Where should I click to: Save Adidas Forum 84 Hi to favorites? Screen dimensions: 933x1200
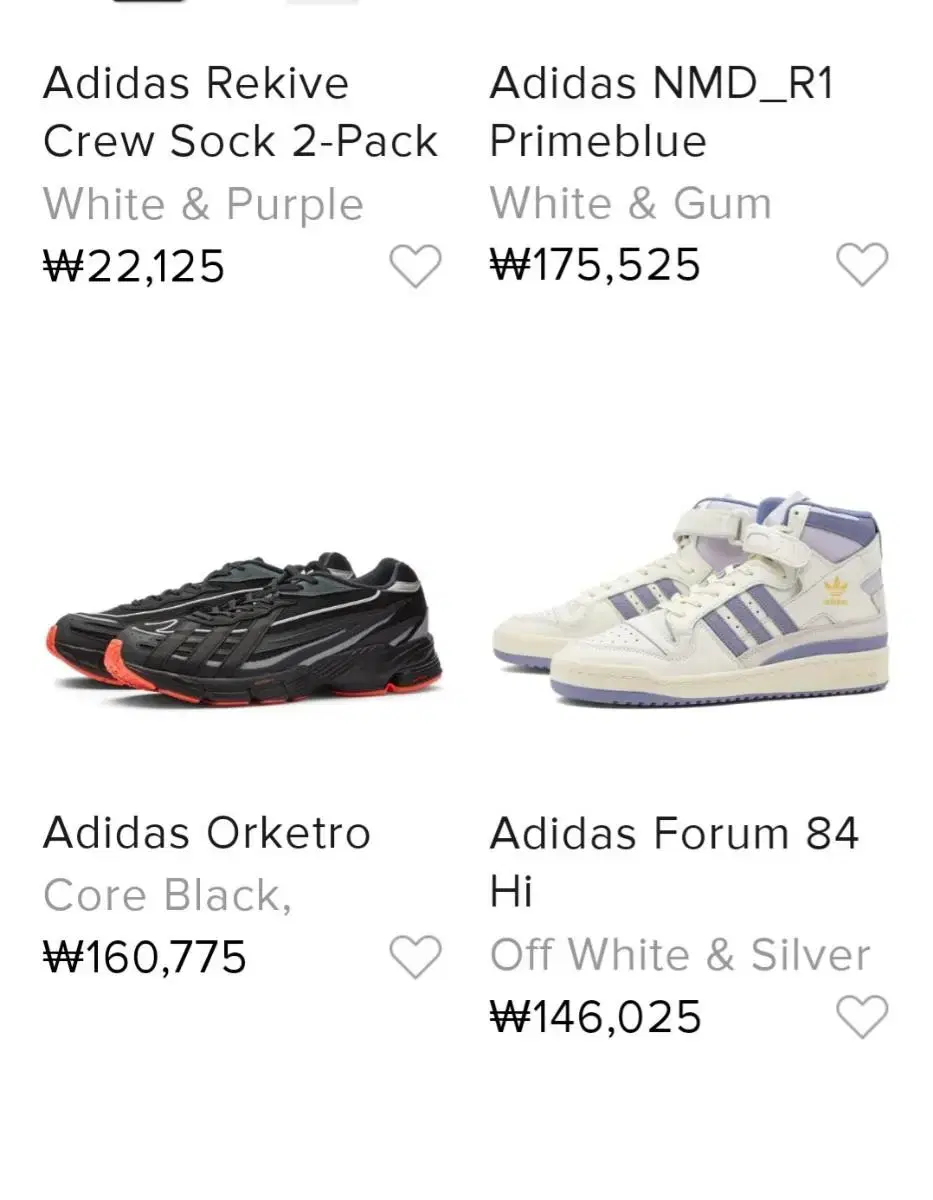[861, 1018]
